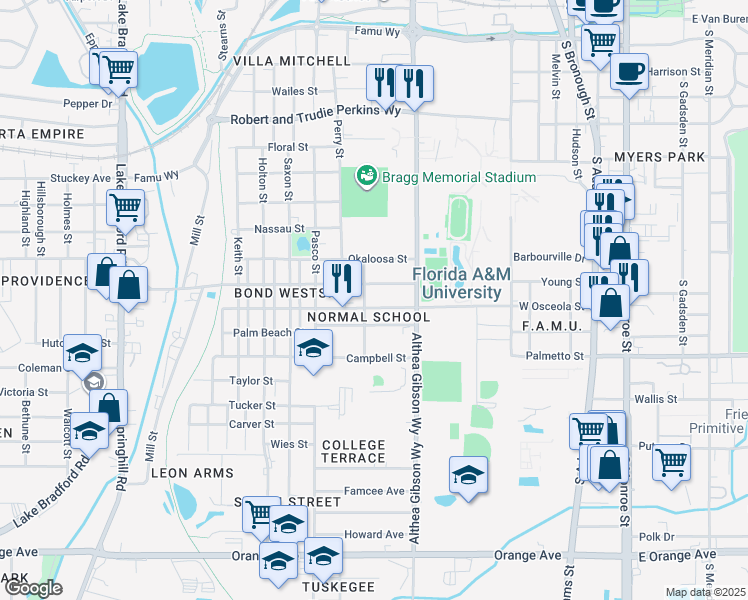Select the shopping cart marker above Pepper Dr
This screenshot has width=748, height=600.
[118, 70]
